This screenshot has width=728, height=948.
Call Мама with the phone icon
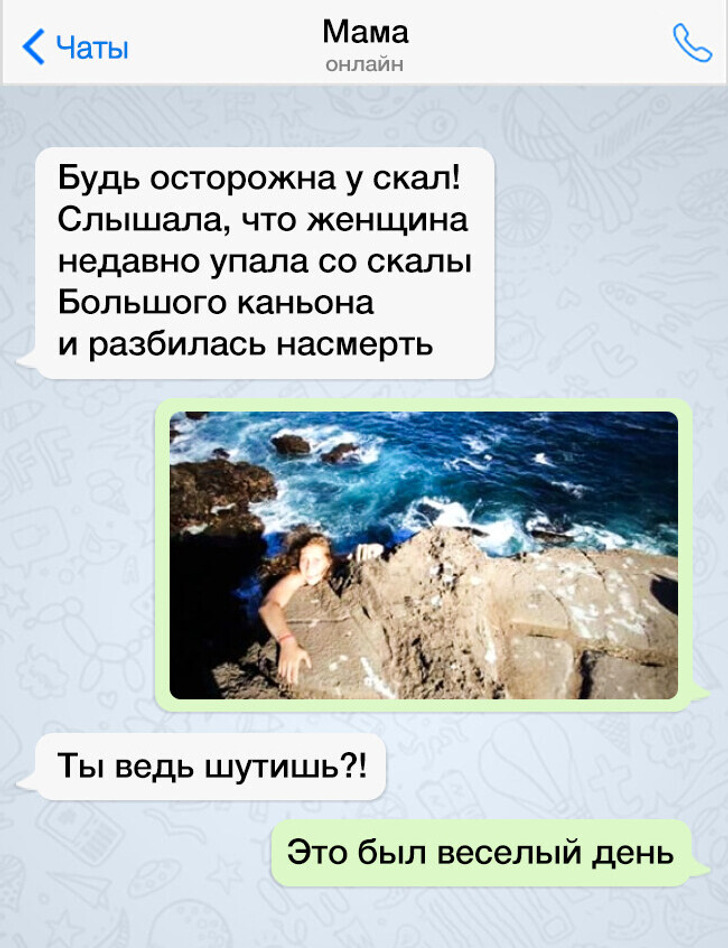pos(690,43)
